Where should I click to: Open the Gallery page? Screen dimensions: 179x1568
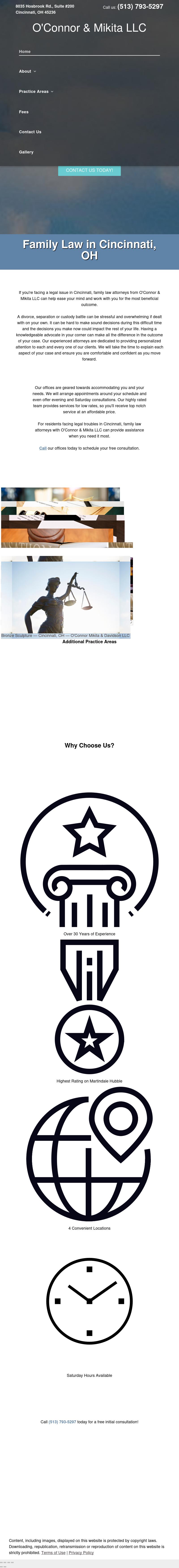pos(26,152)
